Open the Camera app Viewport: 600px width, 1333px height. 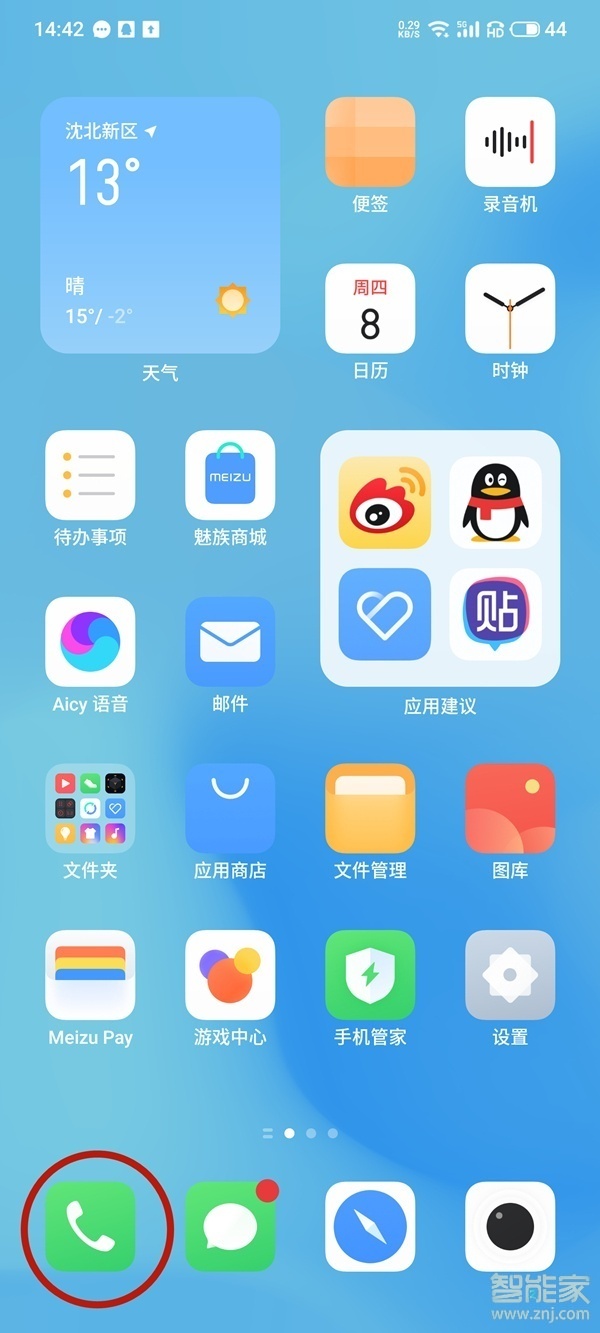pyautogui.click(x=510, y=1226)
